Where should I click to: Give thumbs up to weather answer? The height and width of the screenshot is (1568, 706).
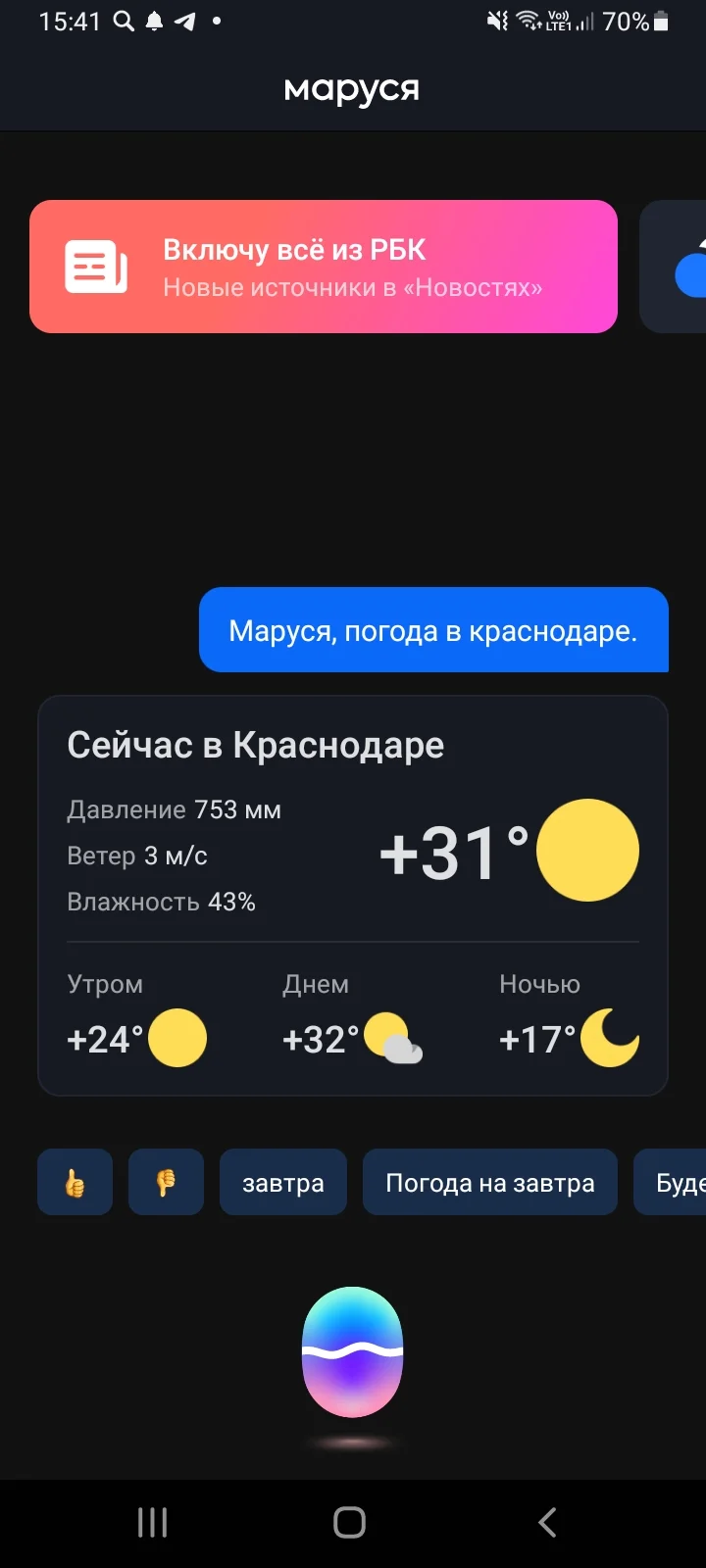coord(74,1182)
